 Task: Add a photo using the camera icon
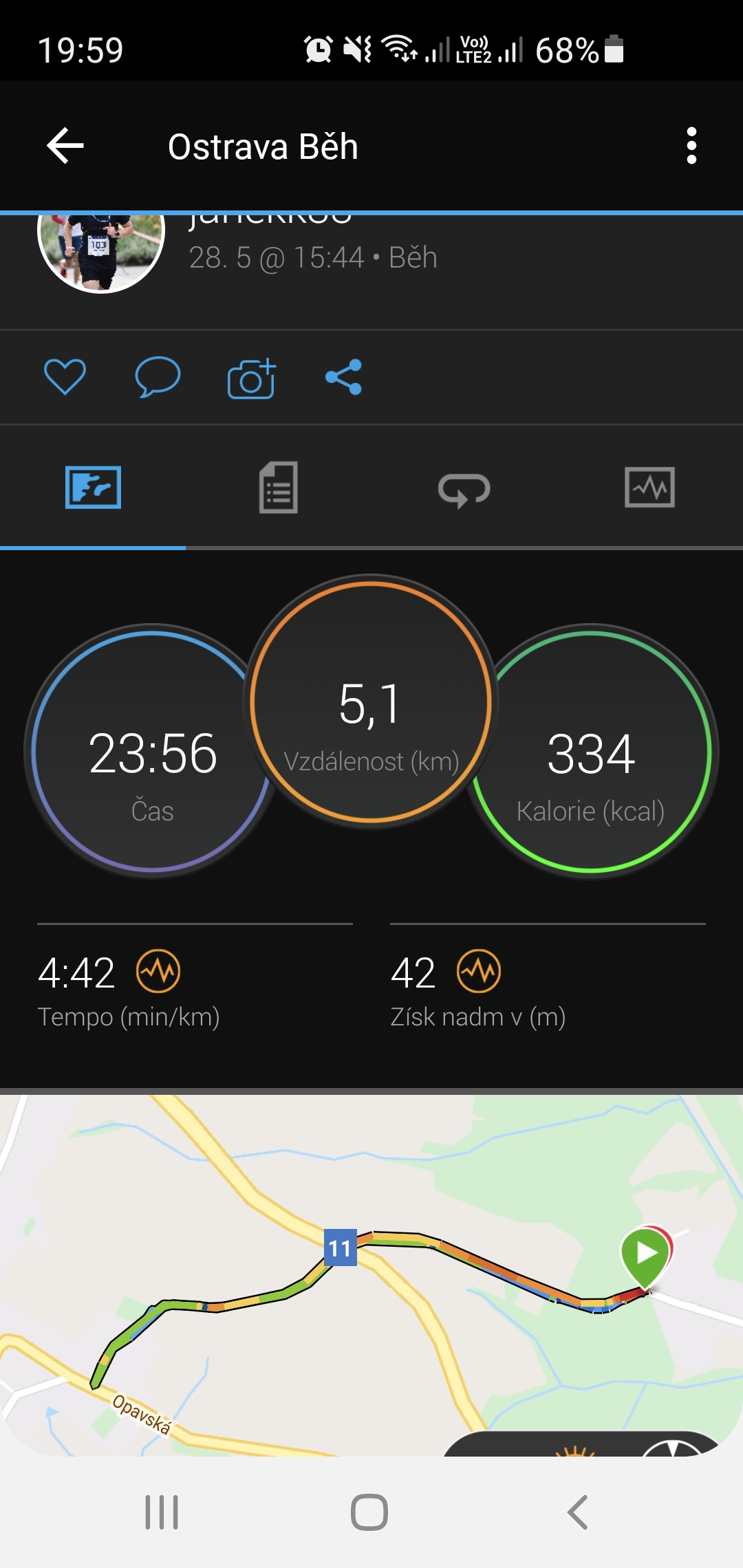[251, 378]
